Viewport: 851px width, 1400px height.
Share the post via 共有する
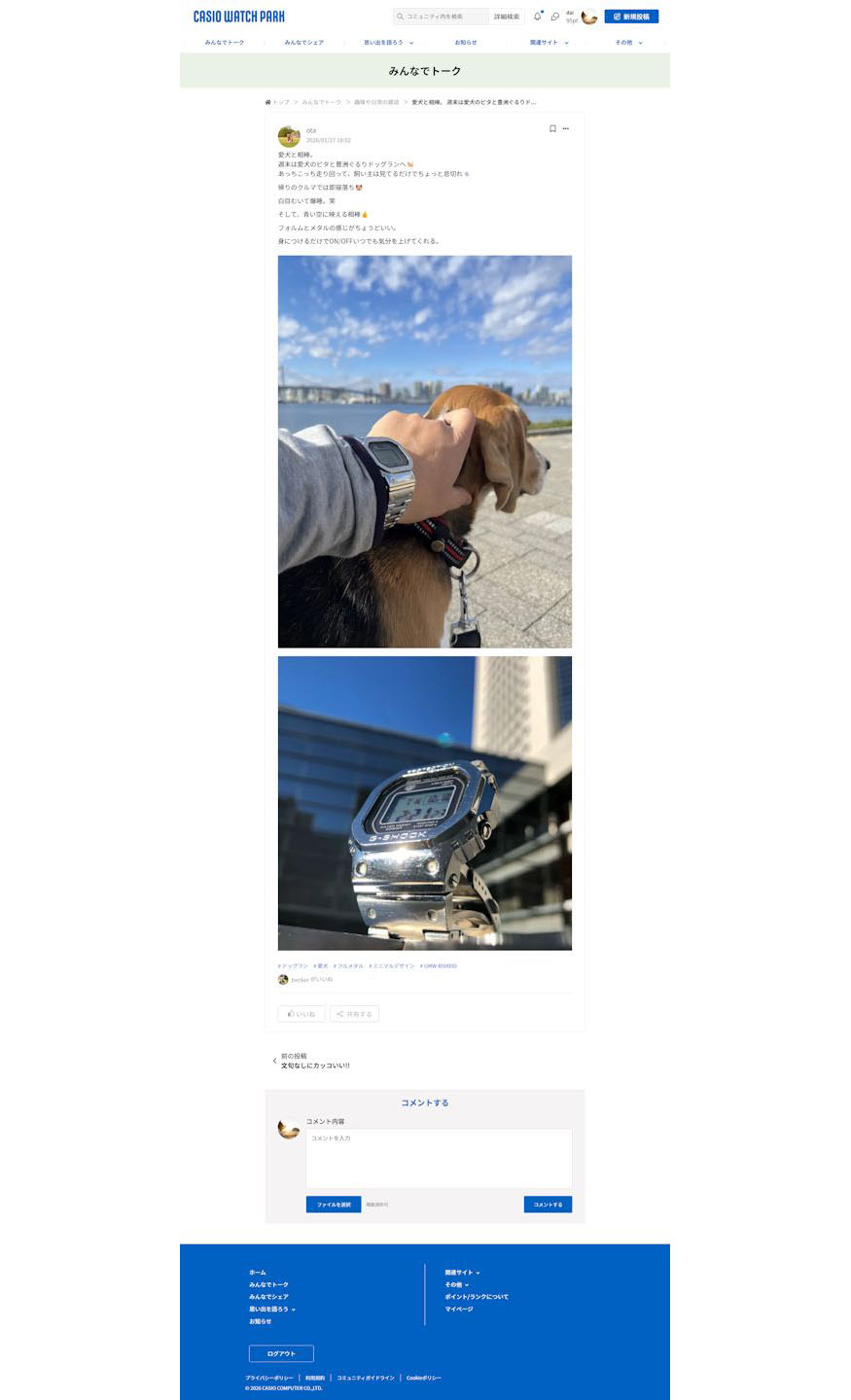pos(354,1014)
